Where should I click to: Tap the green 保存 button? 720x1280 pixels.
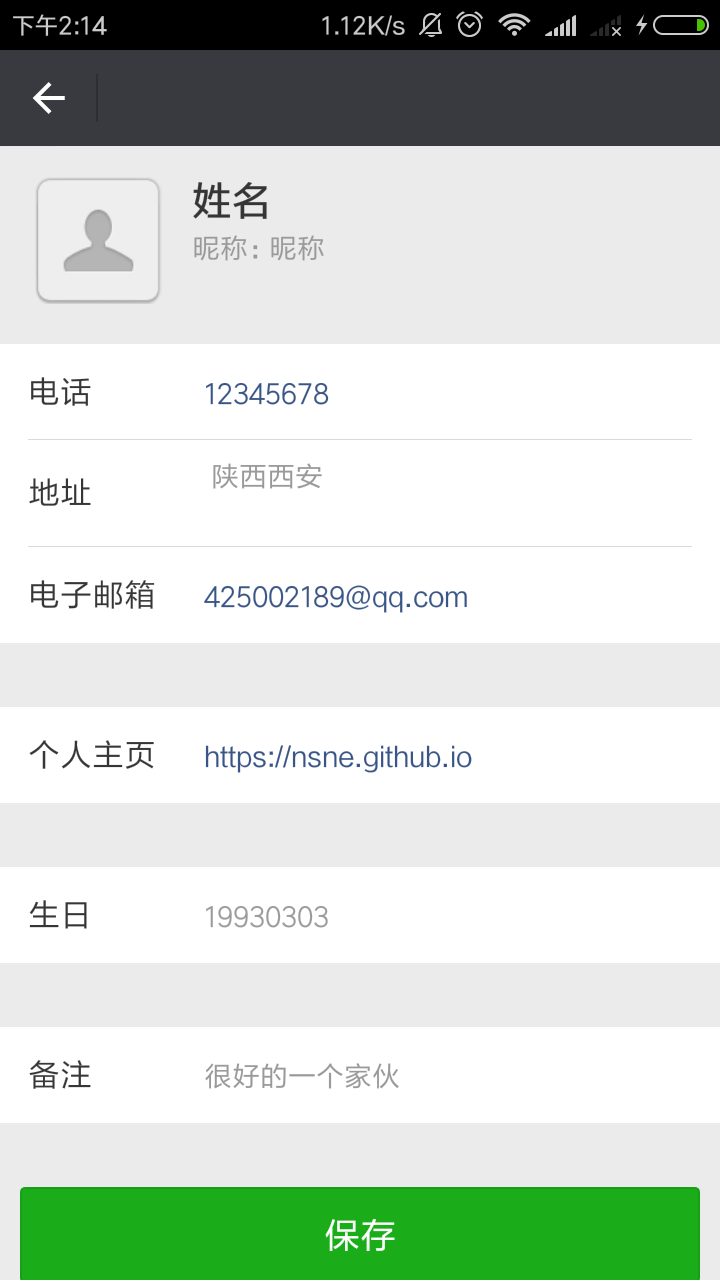[x=360, y=1235]
